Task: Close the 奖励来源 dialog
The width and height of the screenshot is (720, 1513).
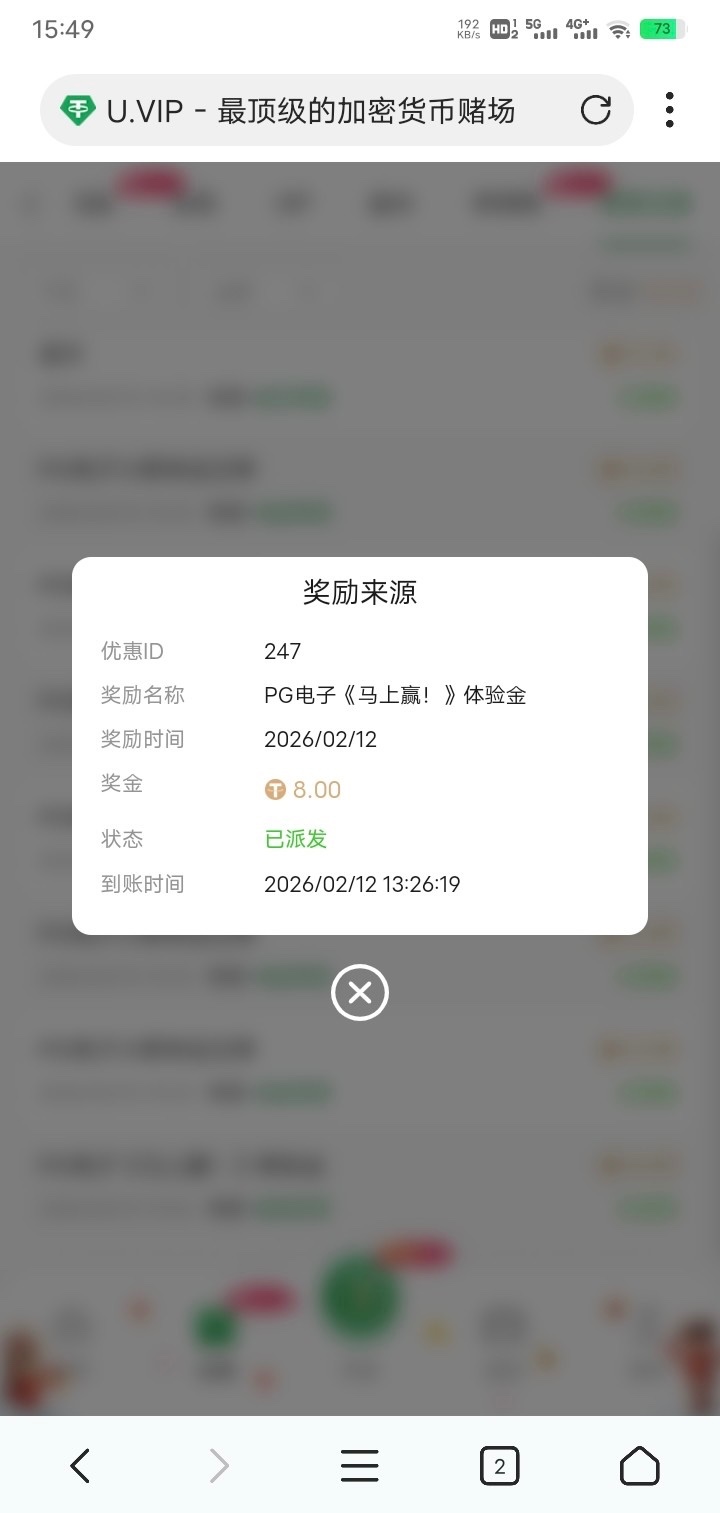Action: (360, 992)
